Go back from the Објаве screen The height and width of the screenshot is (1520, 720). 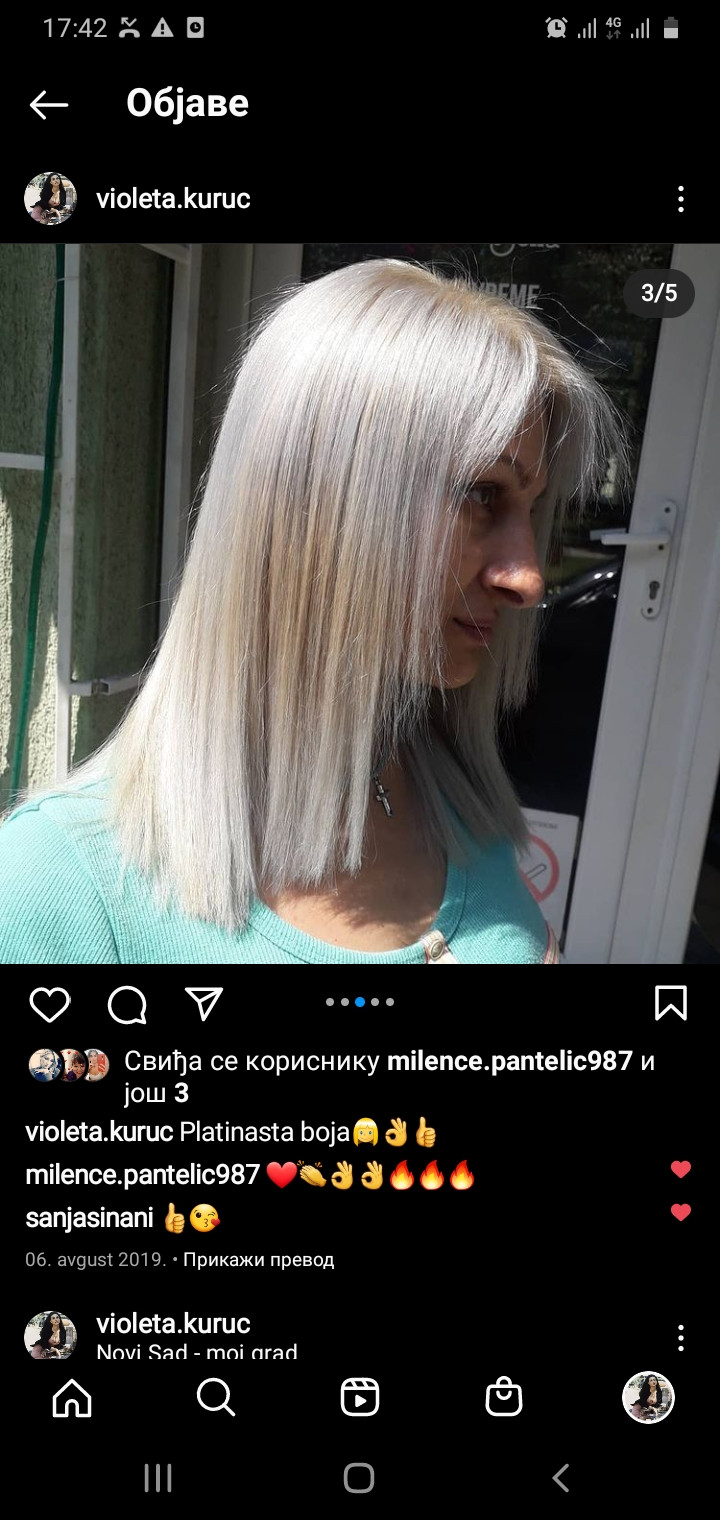[x=48, y=104]
